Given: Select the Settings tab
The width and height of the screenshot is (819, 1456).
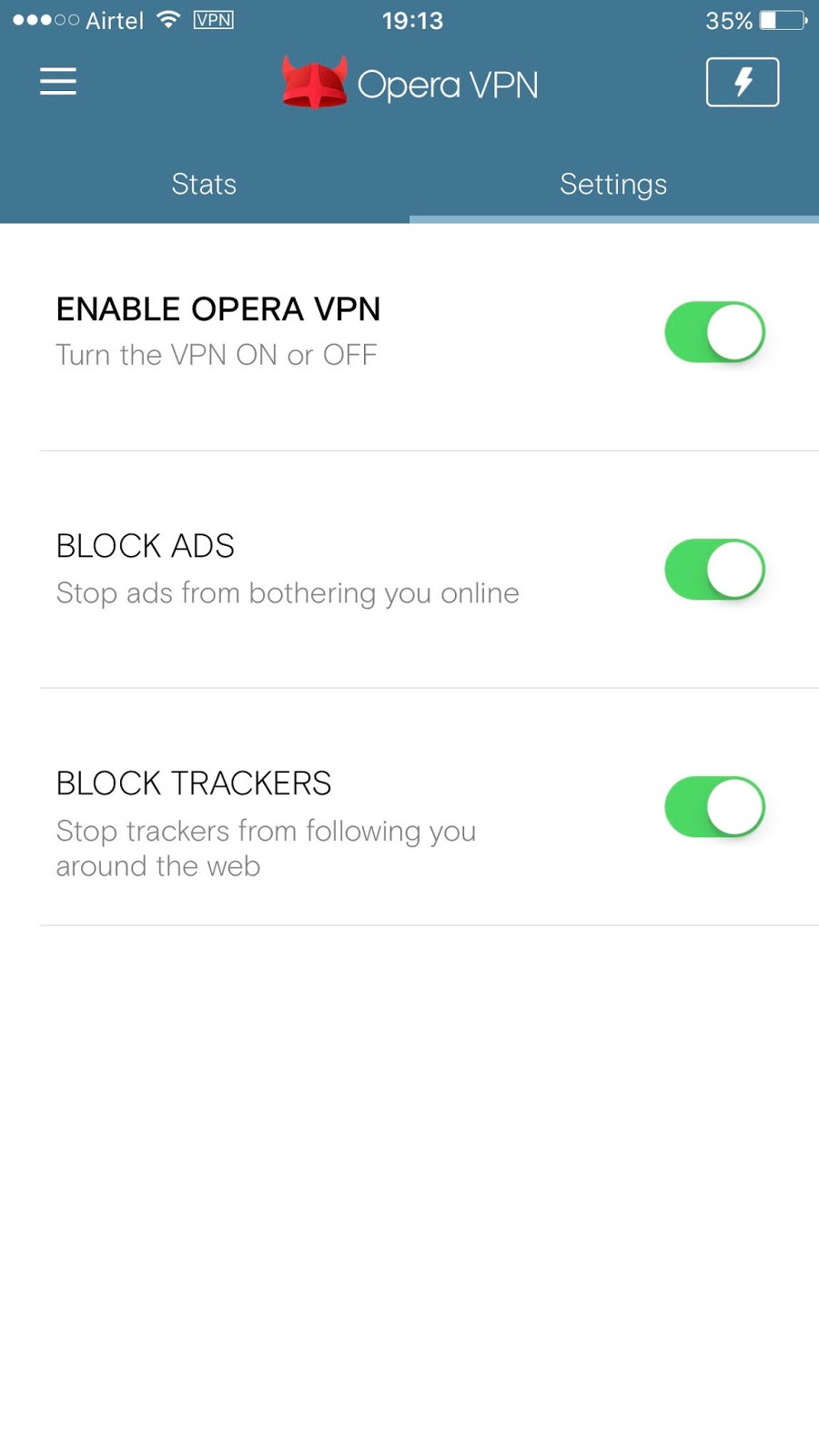Looking at the screenshot, I should pyautogui.click(x=613, y=184).
